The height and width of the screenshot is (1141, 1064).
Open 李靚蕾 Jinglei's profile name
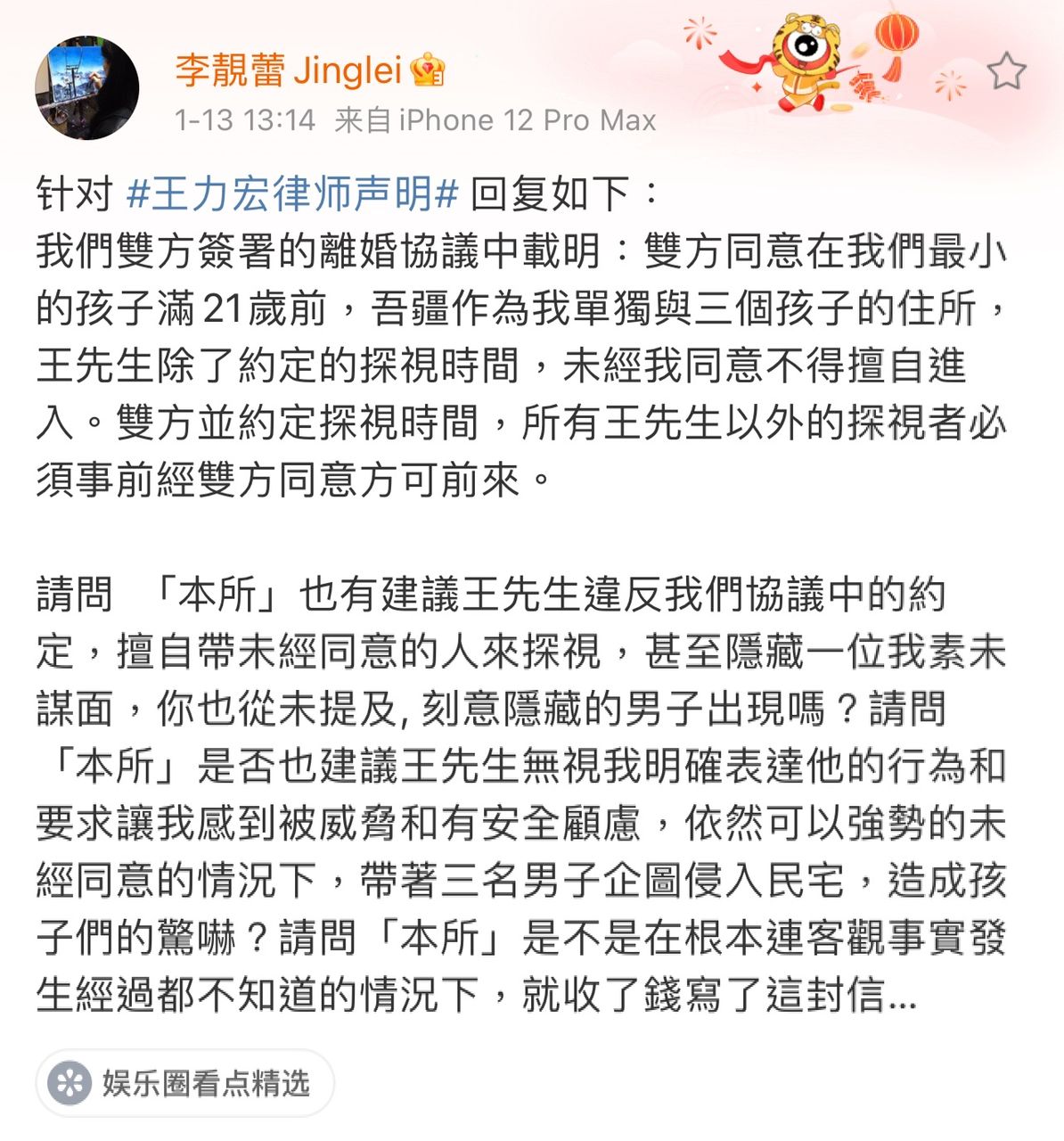coord(289,70)
